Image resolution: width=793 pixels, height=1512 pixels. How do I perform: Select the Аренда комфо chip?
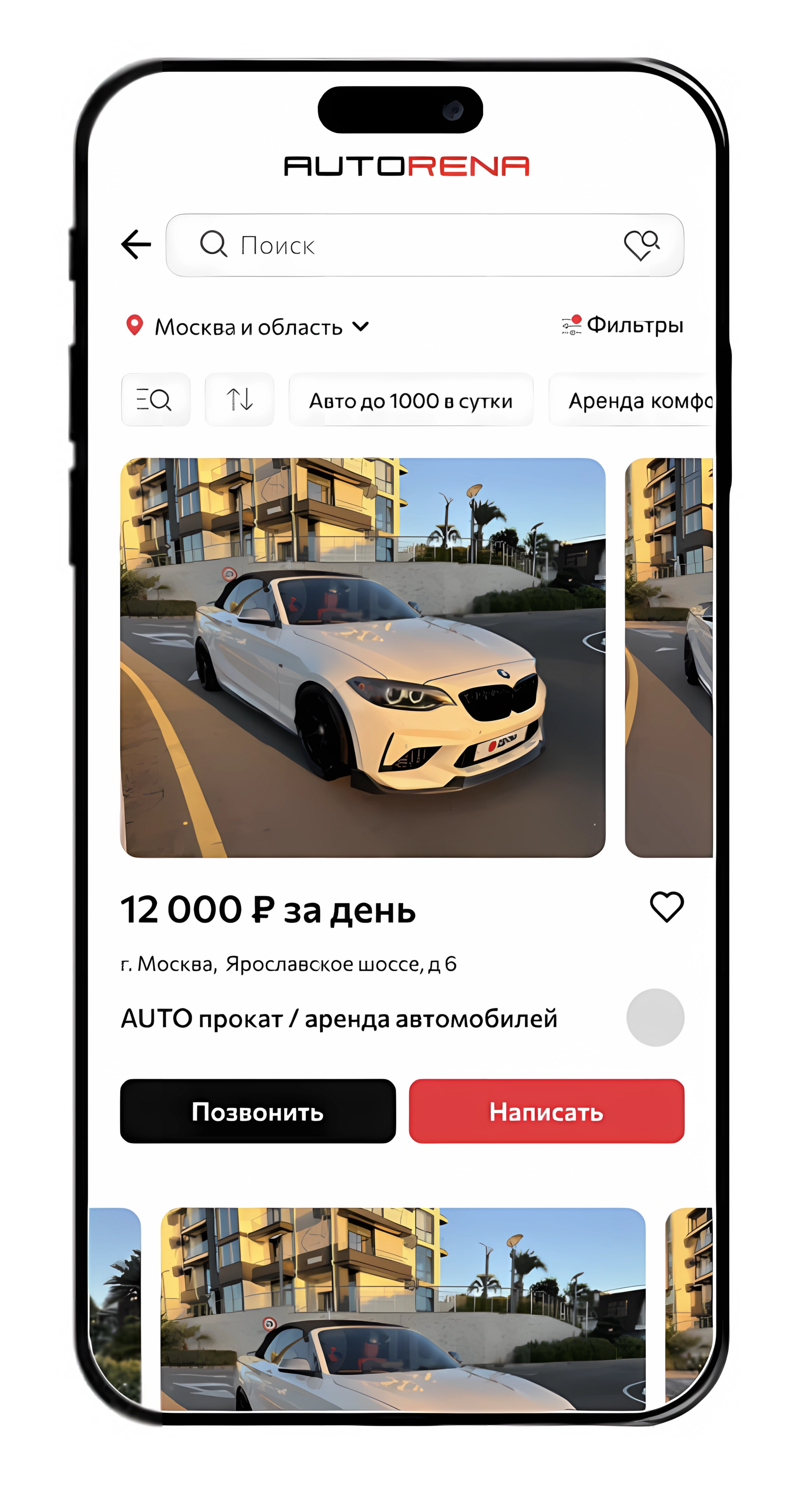(631, 400)
